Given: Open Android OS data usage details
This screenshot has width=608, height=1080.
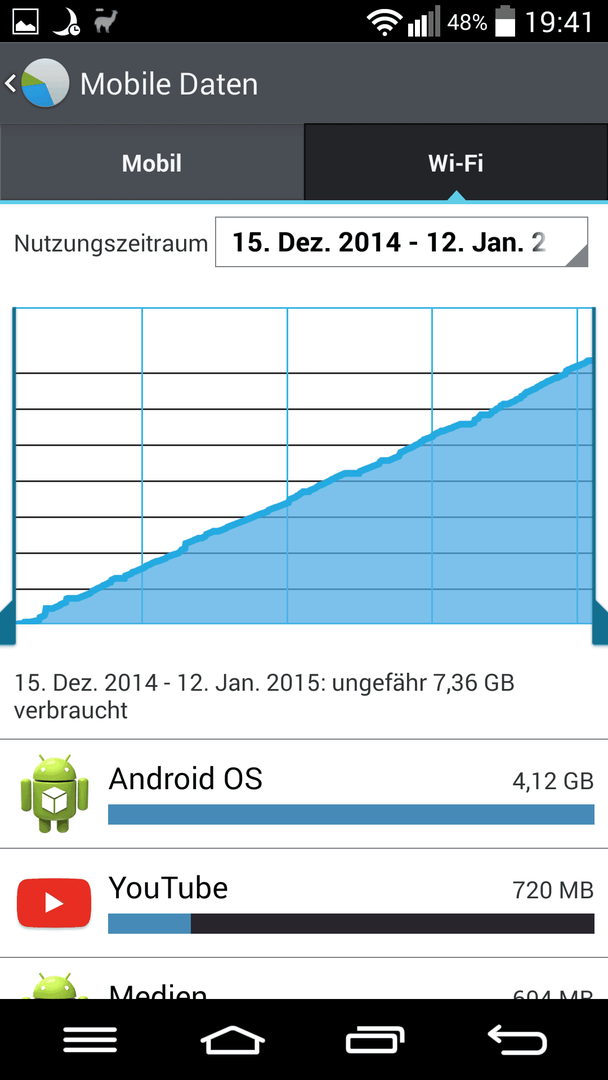Looking at the screenshot, I should point(304,793).
